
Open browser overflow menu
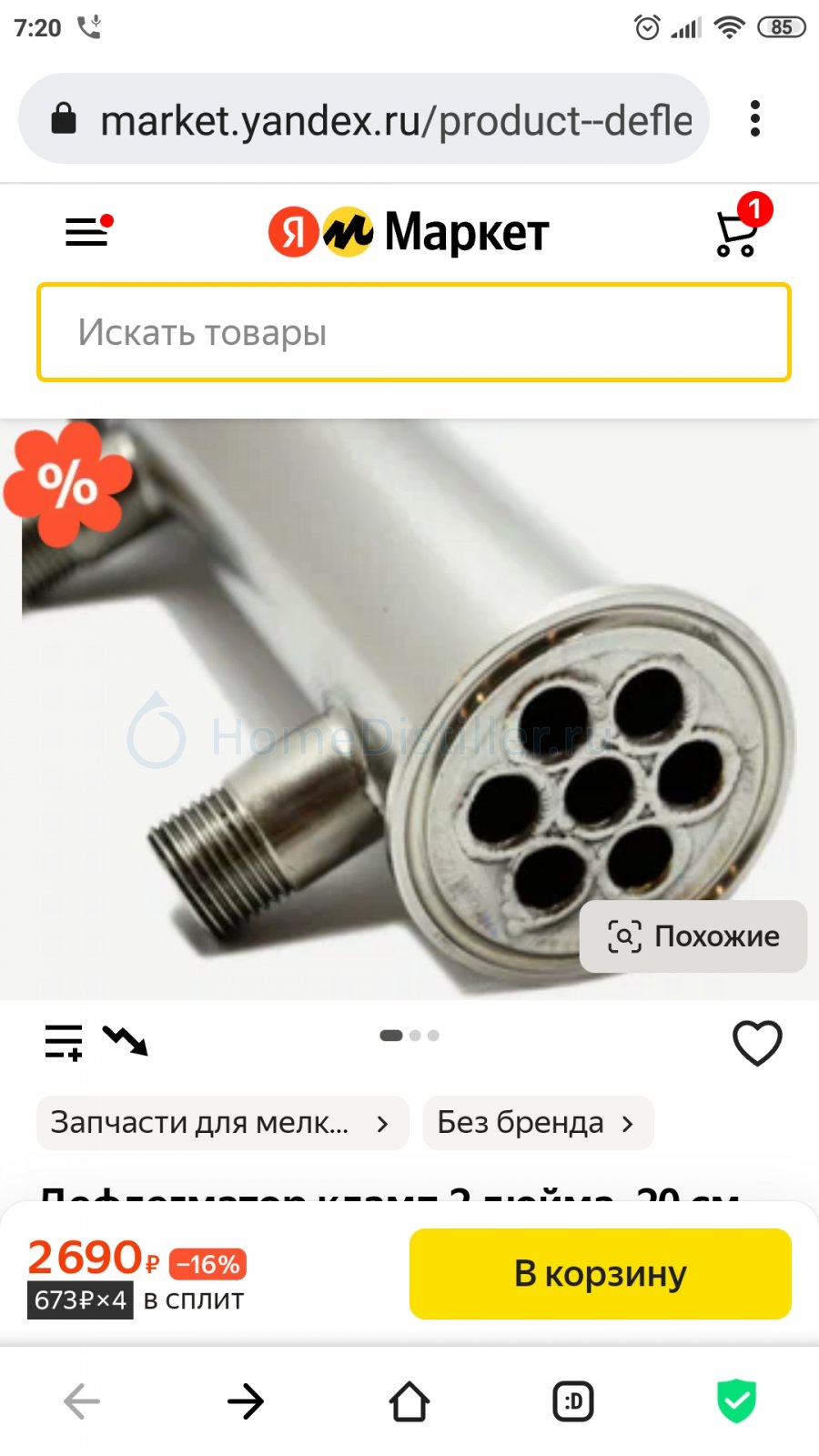pyautogui.click(x=754, y=118)
